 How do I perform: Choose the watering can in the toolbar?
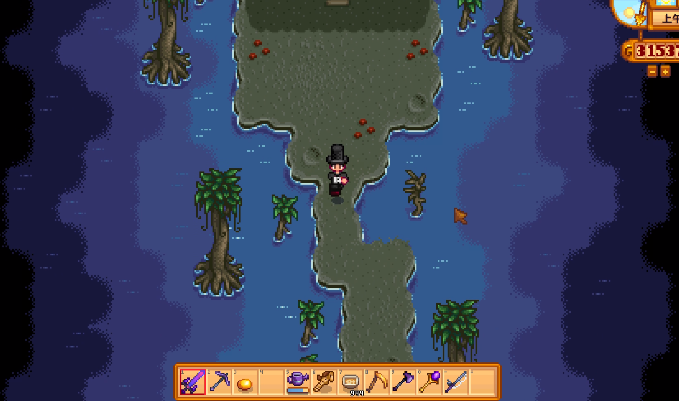click(x=297, y=381)
